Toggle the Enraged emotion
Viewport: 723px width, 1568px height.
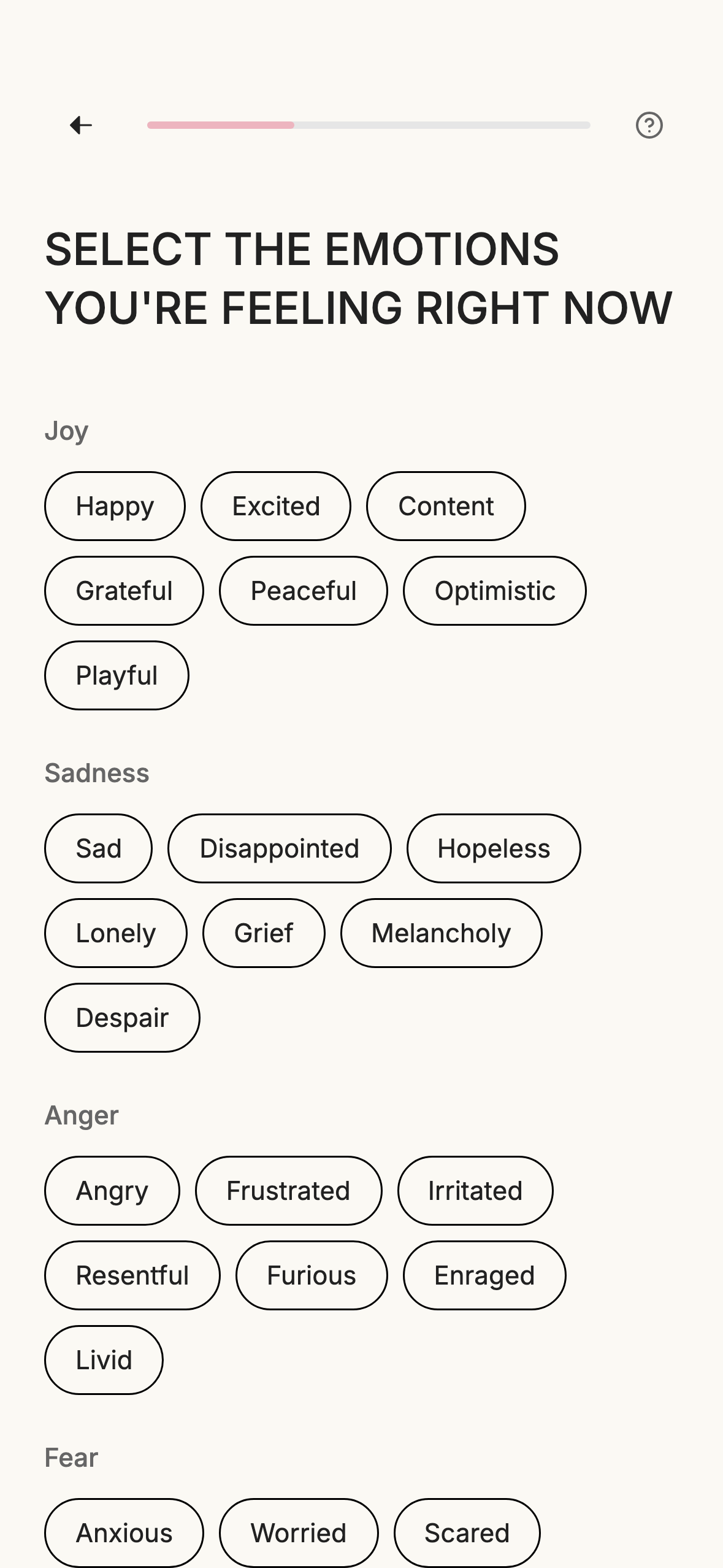484,1275
